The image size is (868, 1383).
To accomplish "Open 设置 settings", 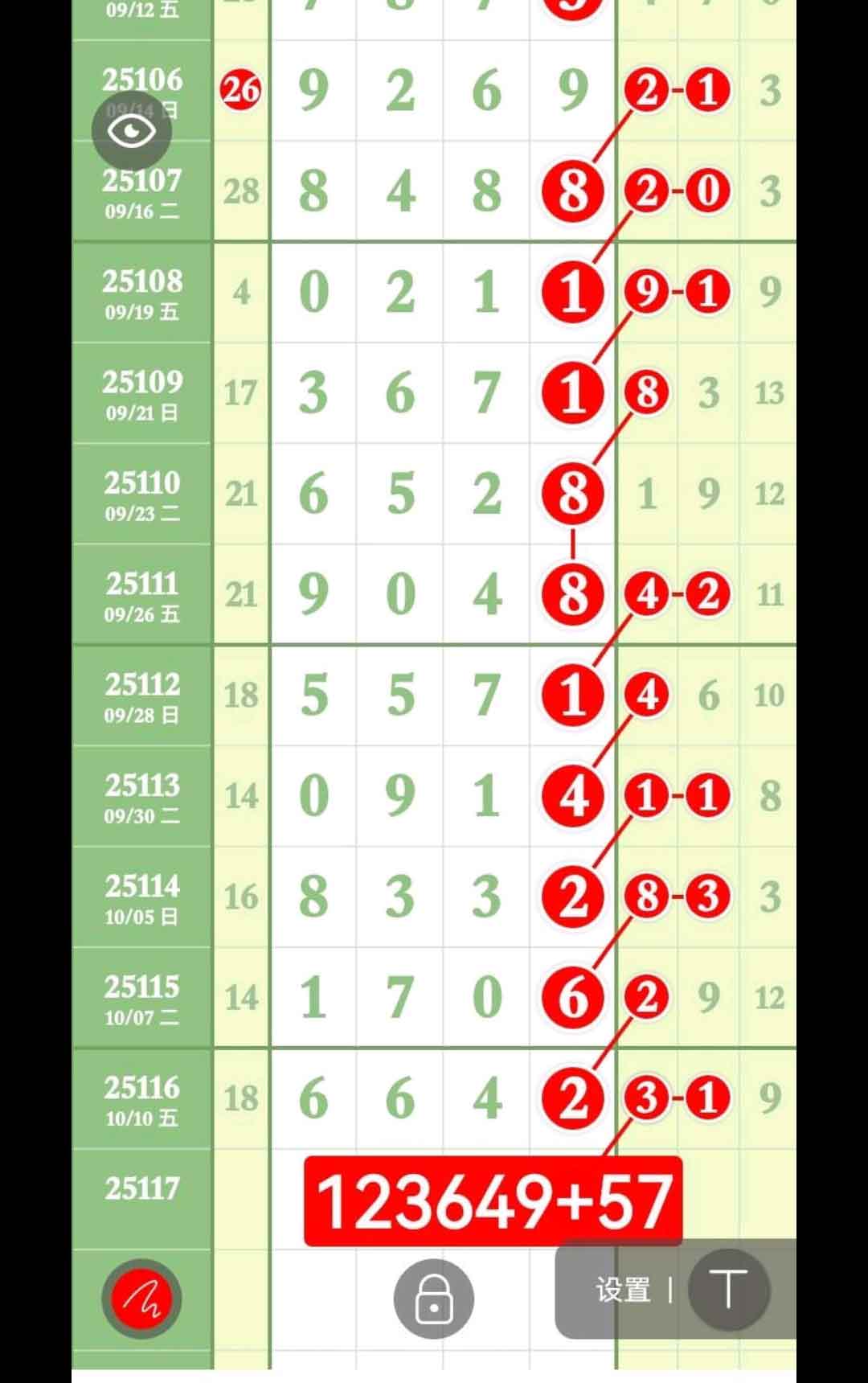I will [x=623, y=1290].
